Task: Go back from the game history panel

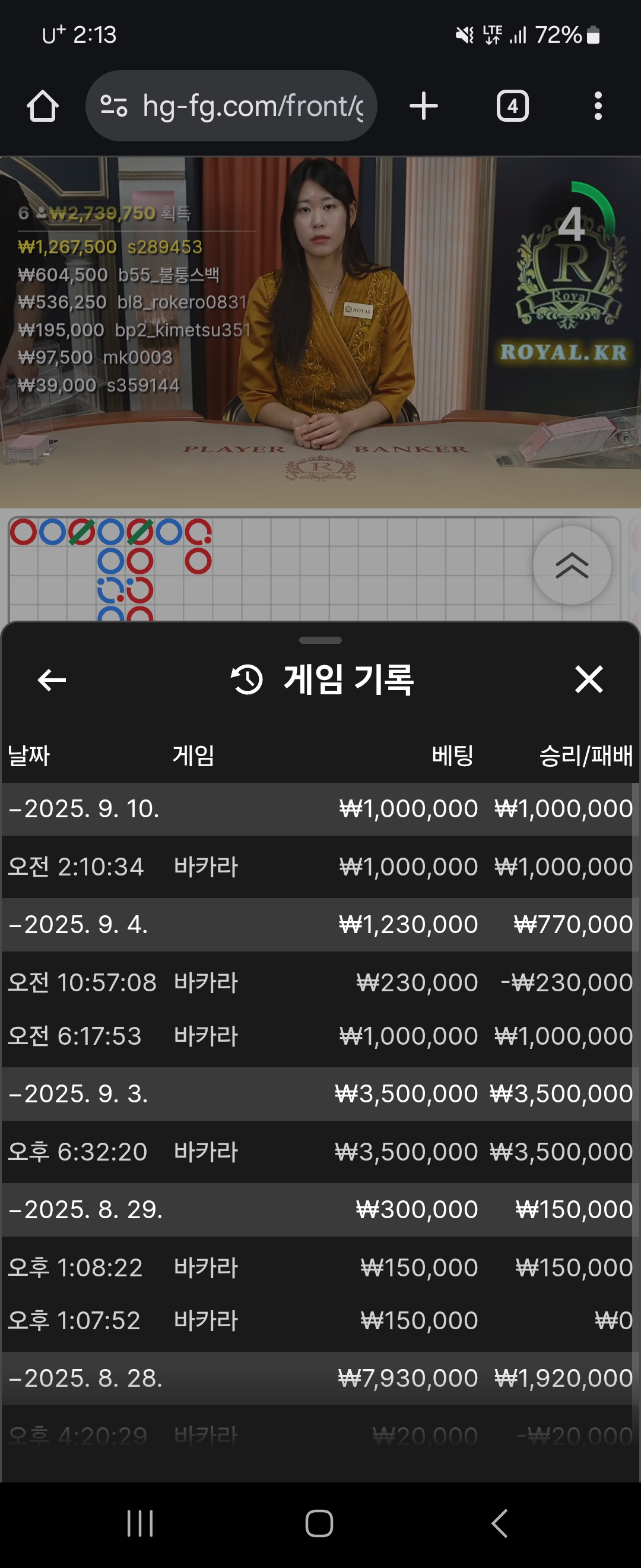Action: pyautogui.click(x=52, y=679)
